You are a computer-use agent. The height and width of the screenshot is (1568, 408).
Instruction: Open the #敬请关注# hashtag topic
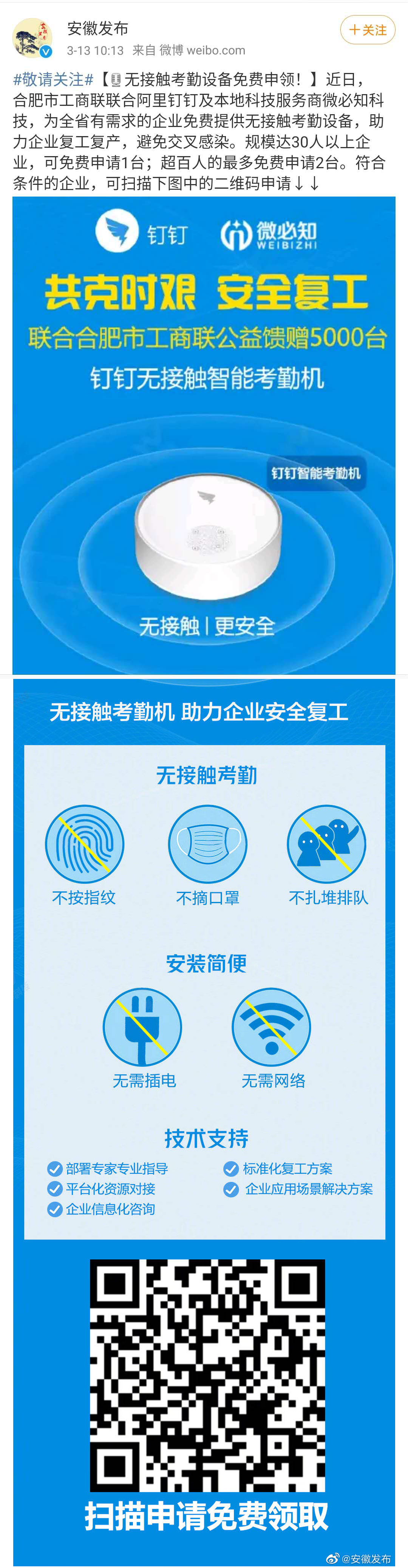[54, 80]
